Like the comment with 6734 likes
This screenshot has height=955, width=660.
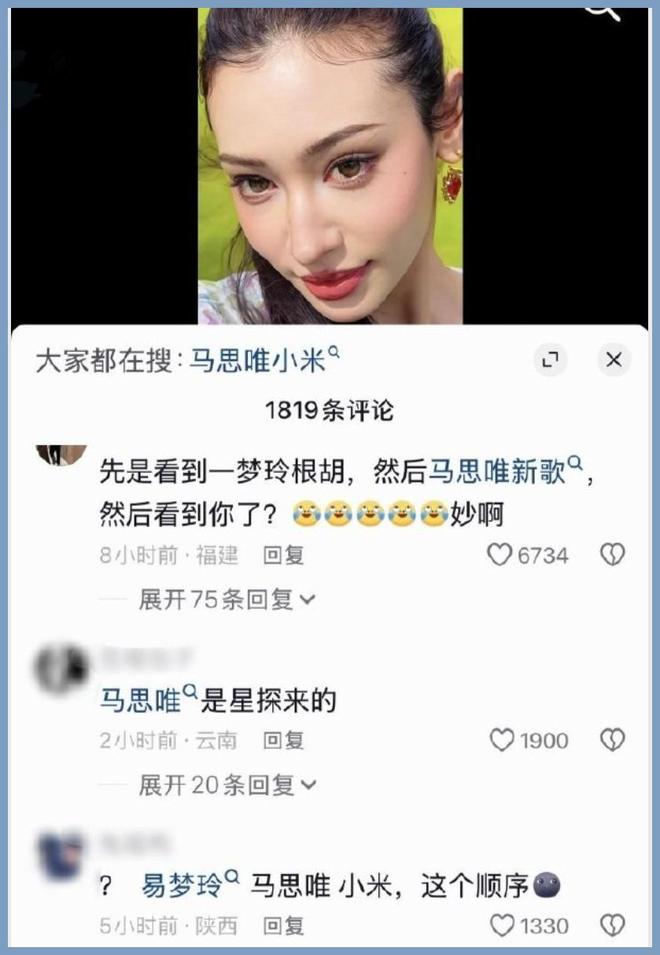point(500,554)
